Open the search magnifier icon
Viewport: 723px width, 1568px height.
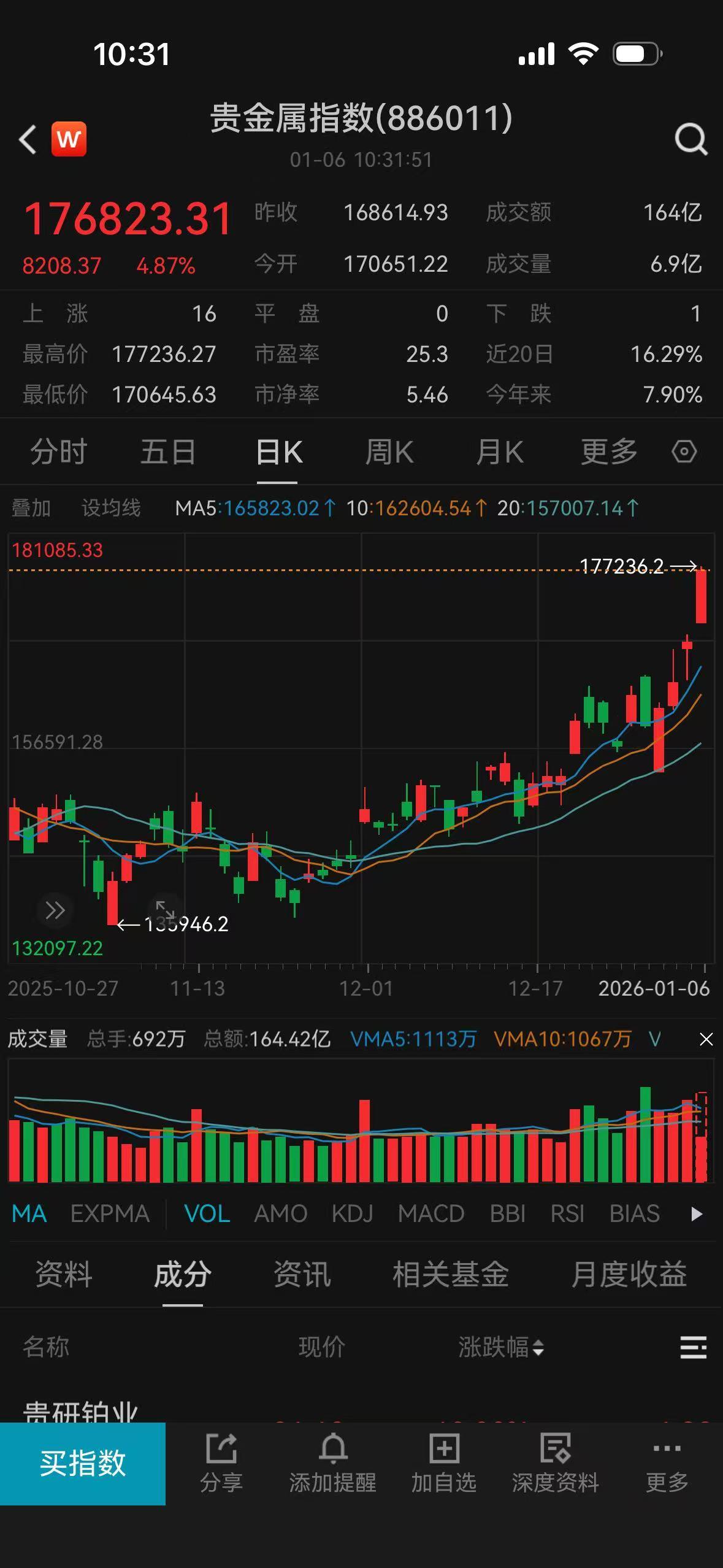pyautogui.click(x=690, y=139)
